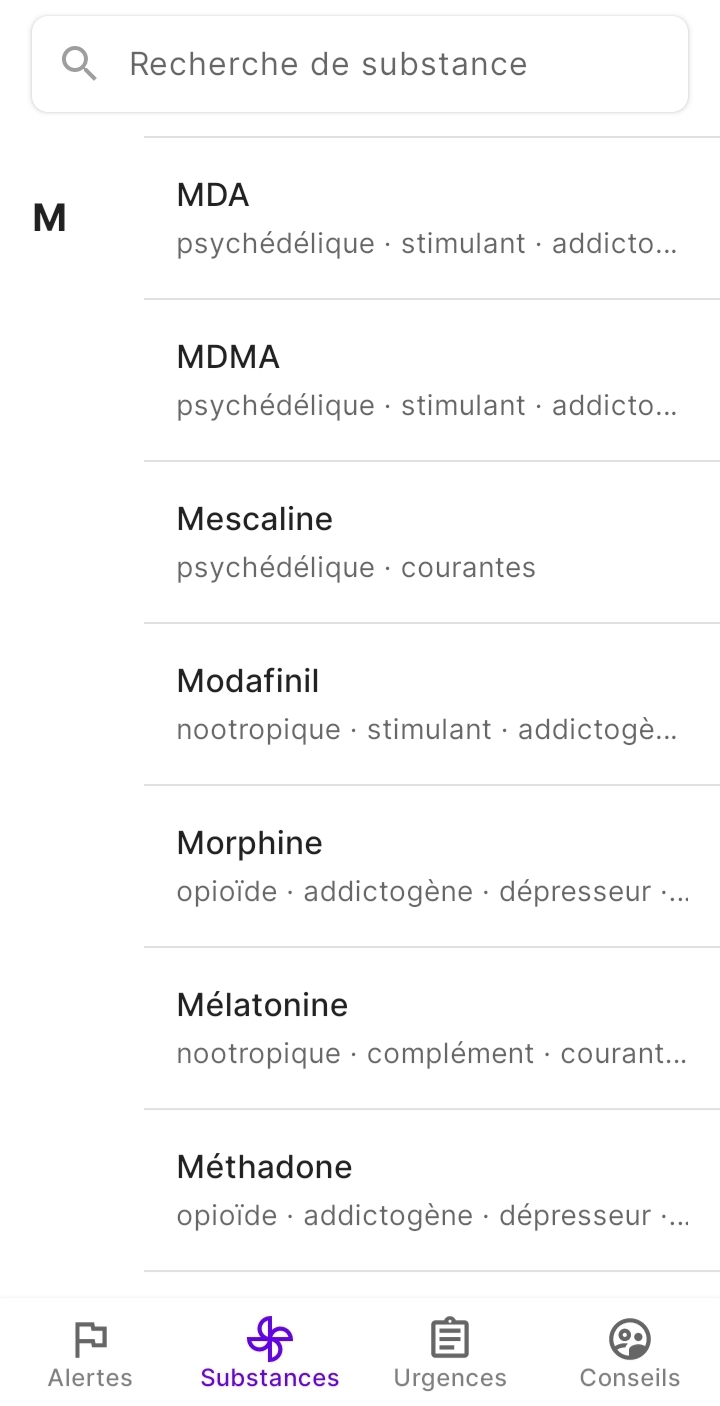Click the magnifying glass search icon
Image resolution: width=720 pixels, height=1406 pixels.
click(80, 62)
